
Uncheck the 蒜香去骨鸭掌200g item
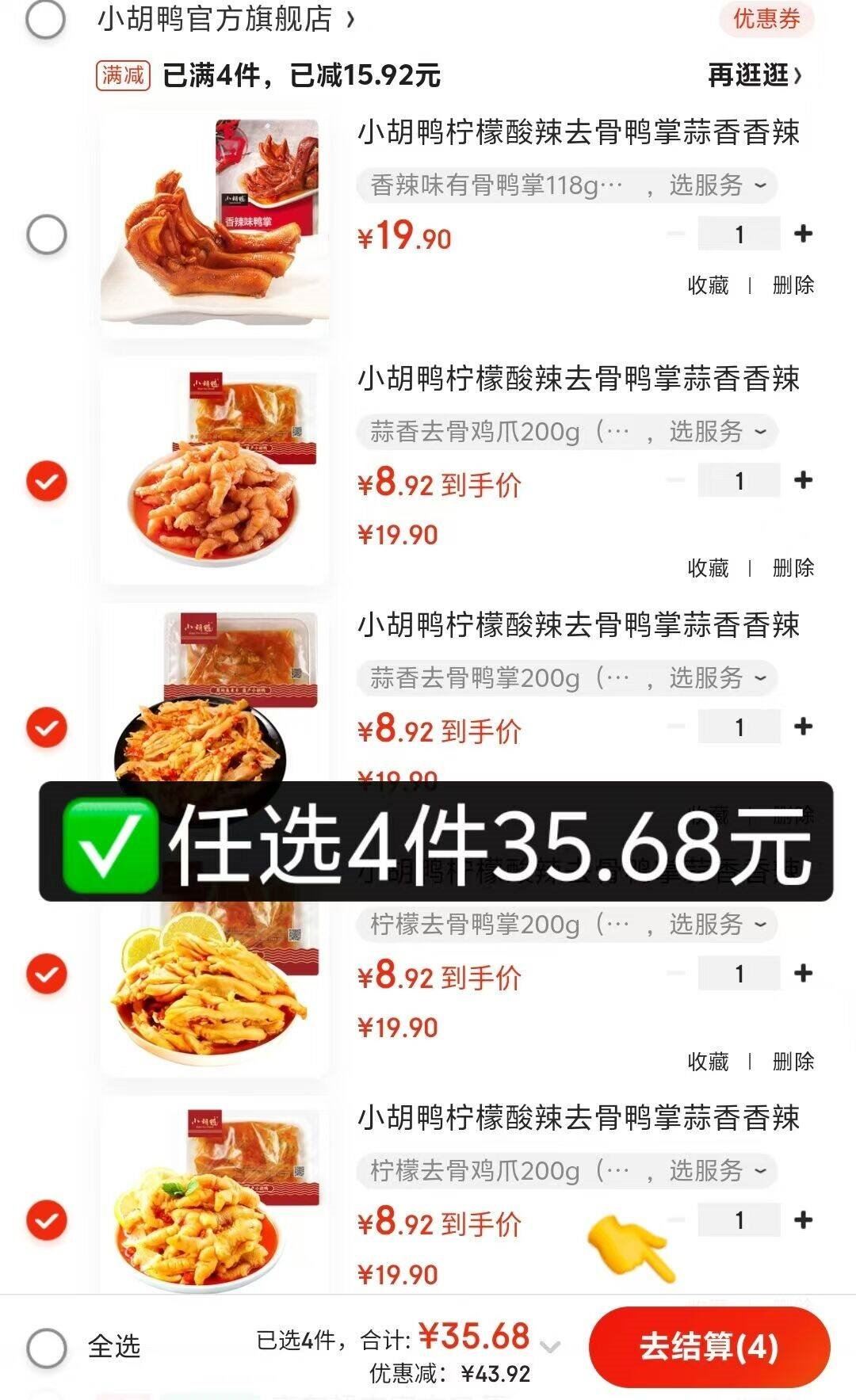(47, 727)
